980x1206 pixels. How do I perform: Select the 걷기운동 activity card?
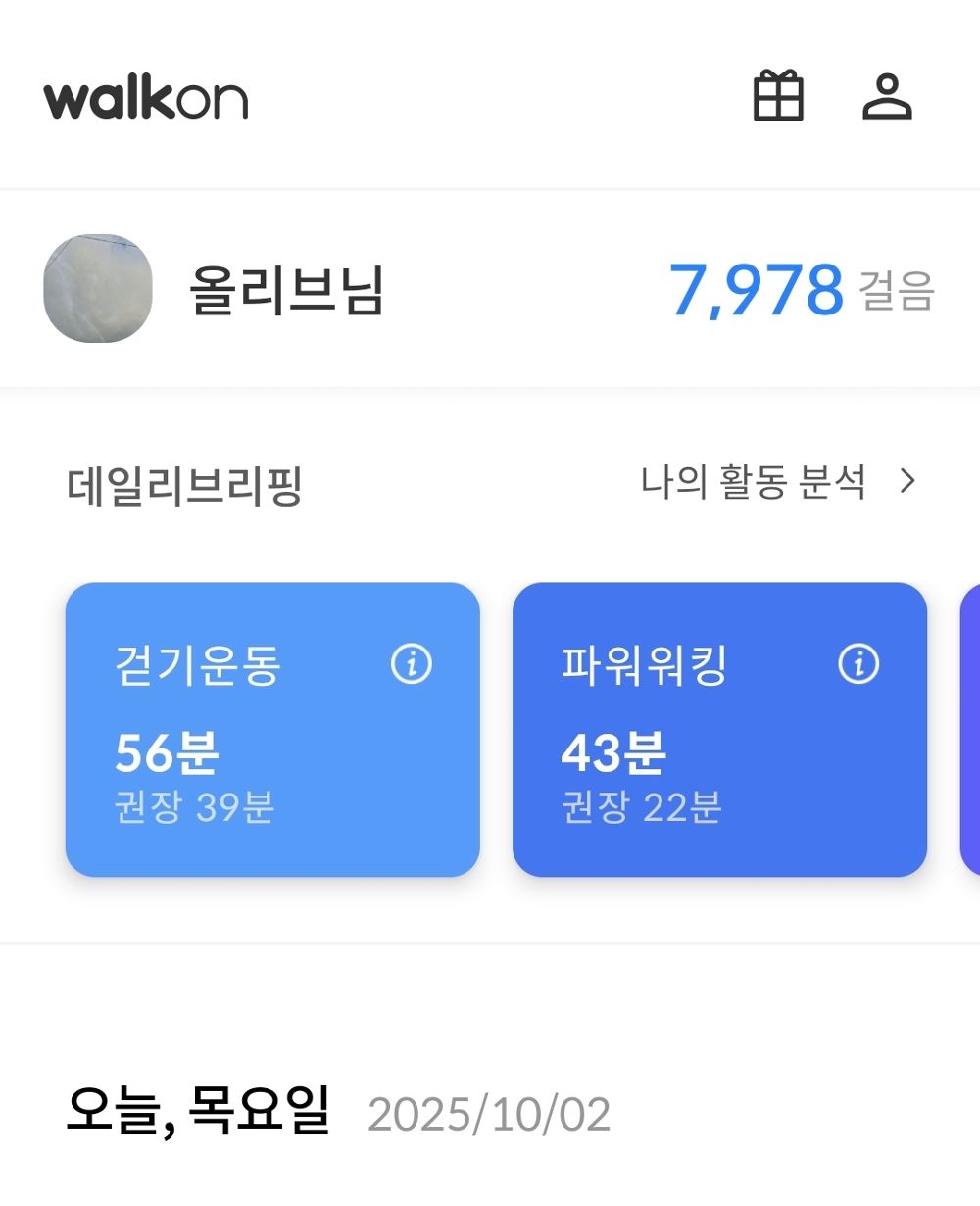coord(271,730)
